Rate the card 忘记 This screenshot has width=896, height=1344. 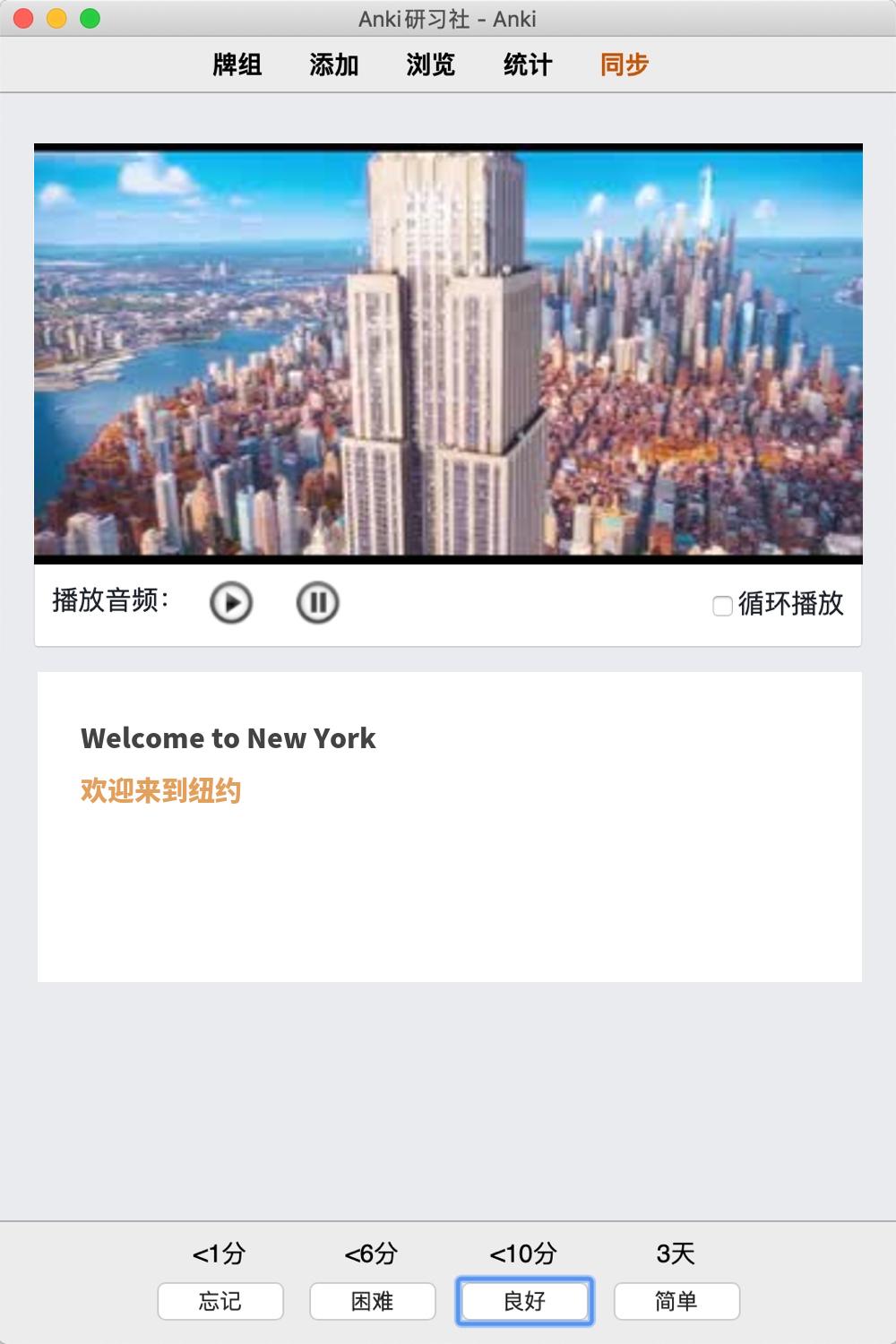pyautogui.click(x=220, y=1301)
